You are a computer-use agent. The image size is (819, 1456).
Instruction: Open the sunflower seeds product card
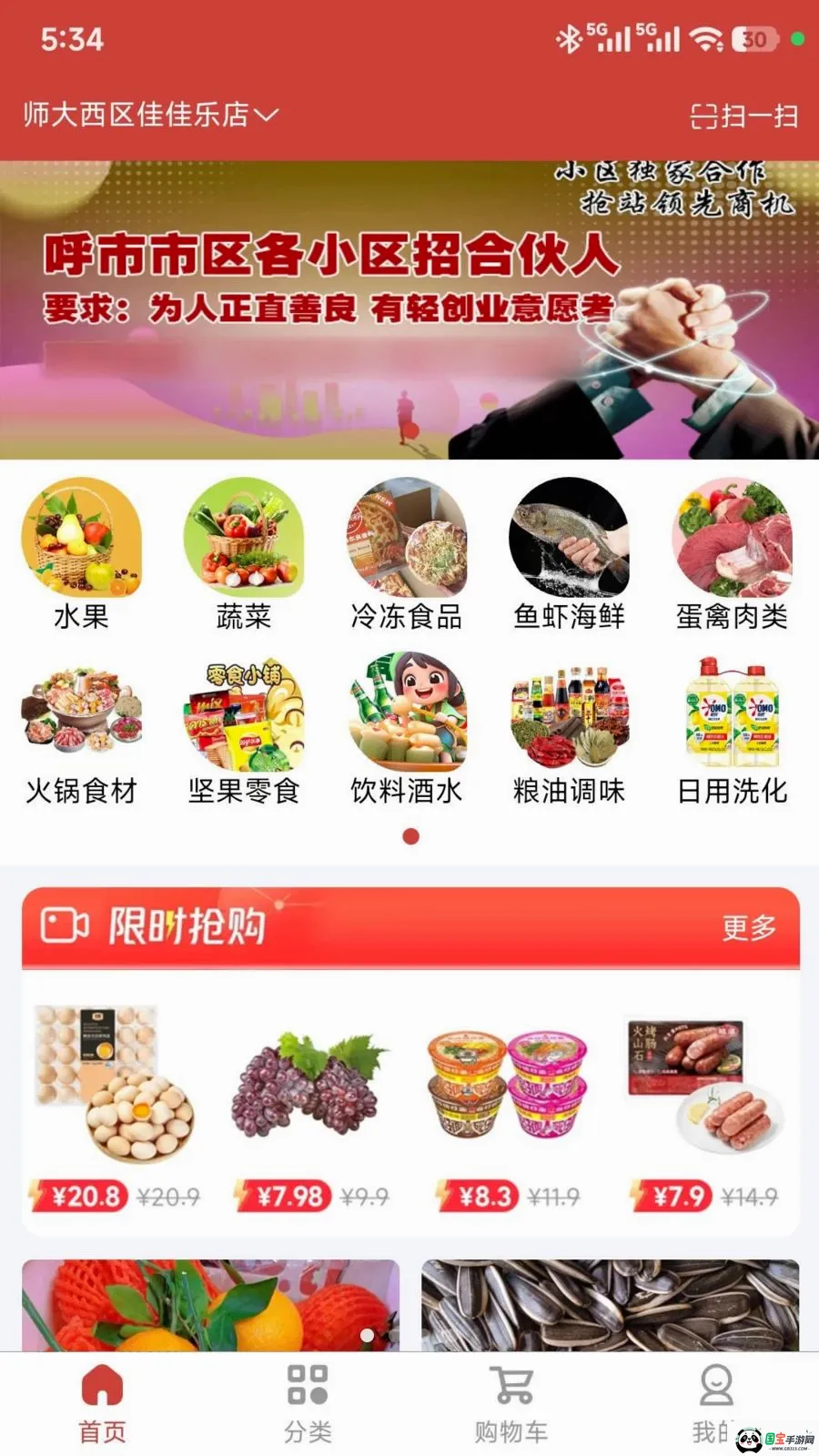tap(610, 1305)
